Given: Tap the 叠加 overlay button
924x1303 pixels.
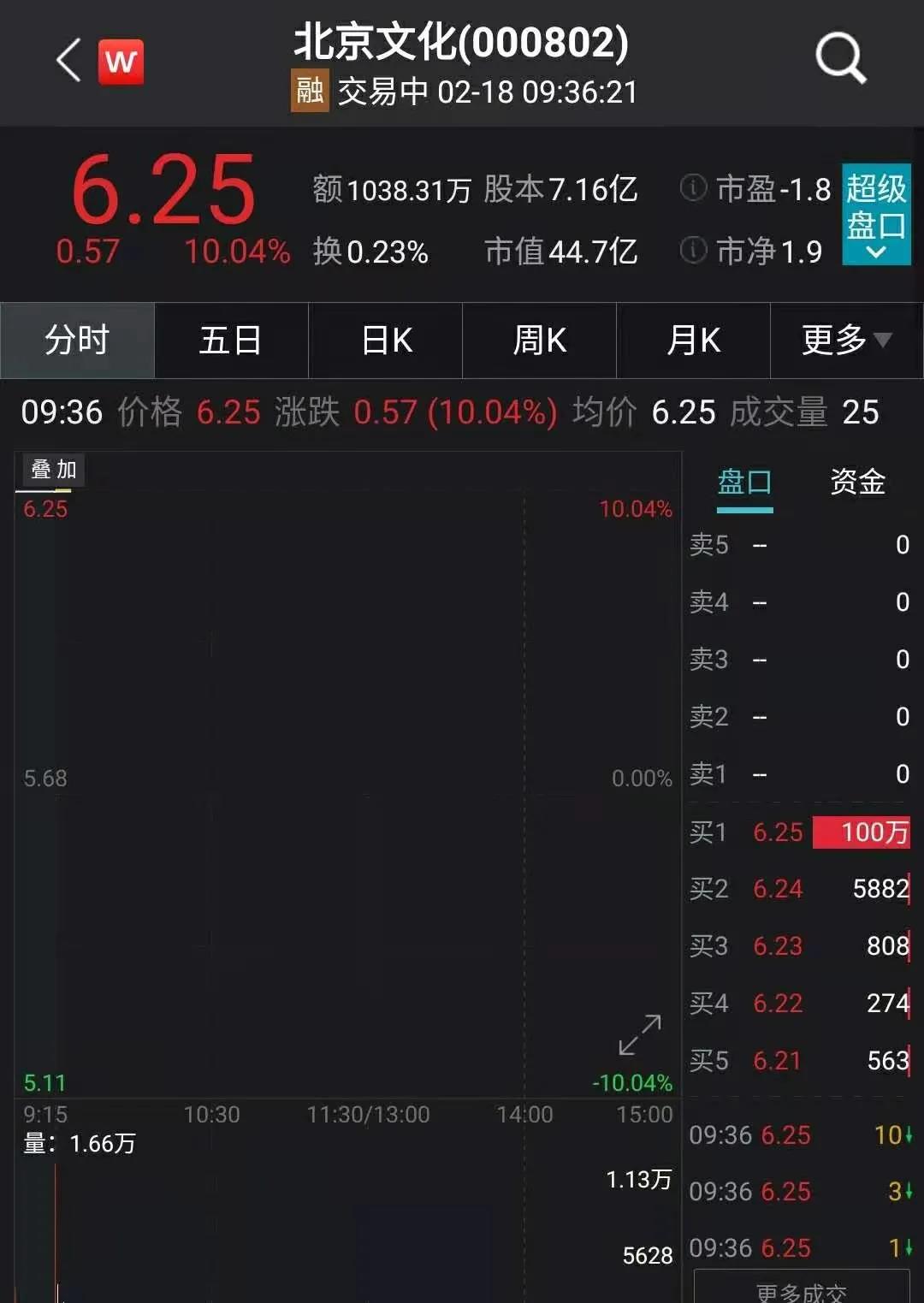Looking at the screenshot, I should (53, 470).
